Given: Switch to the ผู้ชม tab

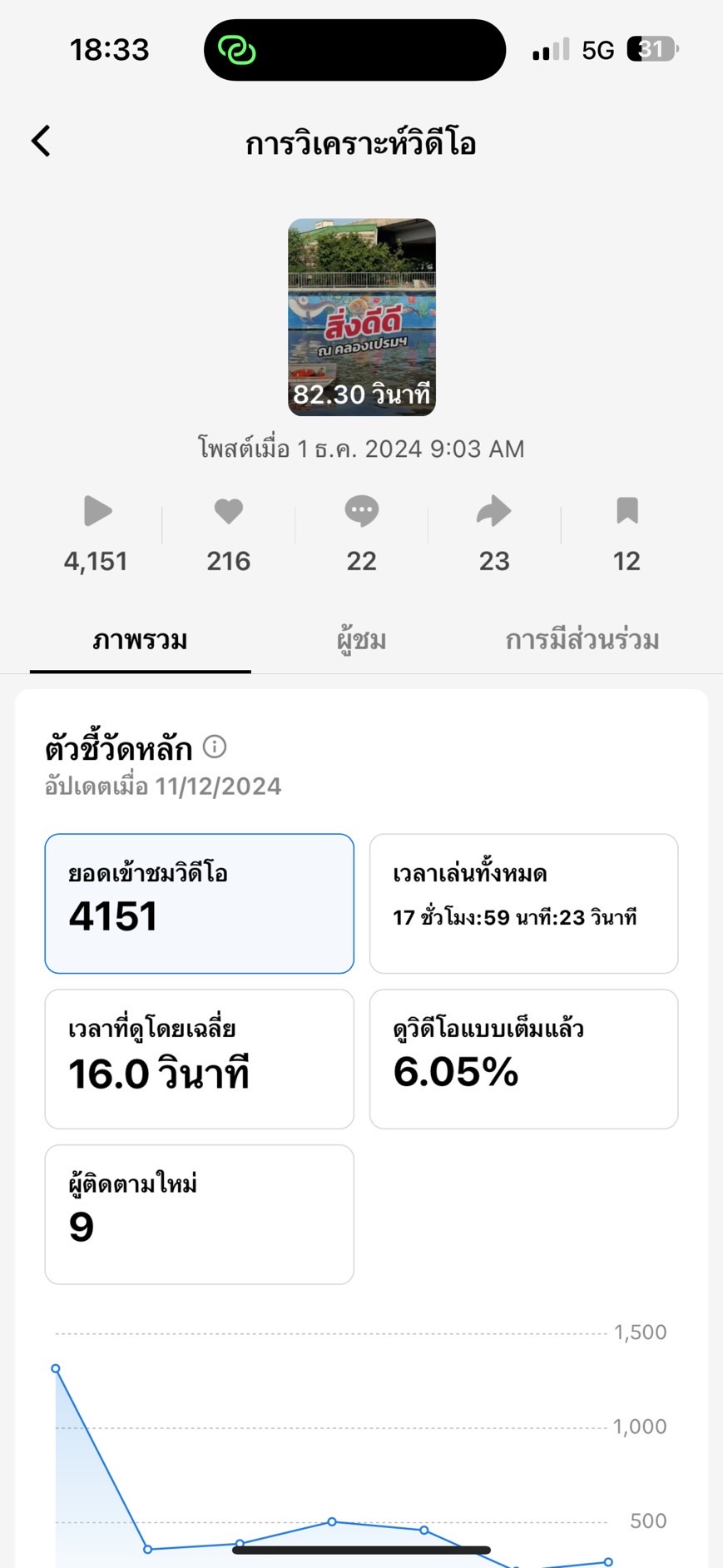Looking at the screenshot, I should 361,640.
